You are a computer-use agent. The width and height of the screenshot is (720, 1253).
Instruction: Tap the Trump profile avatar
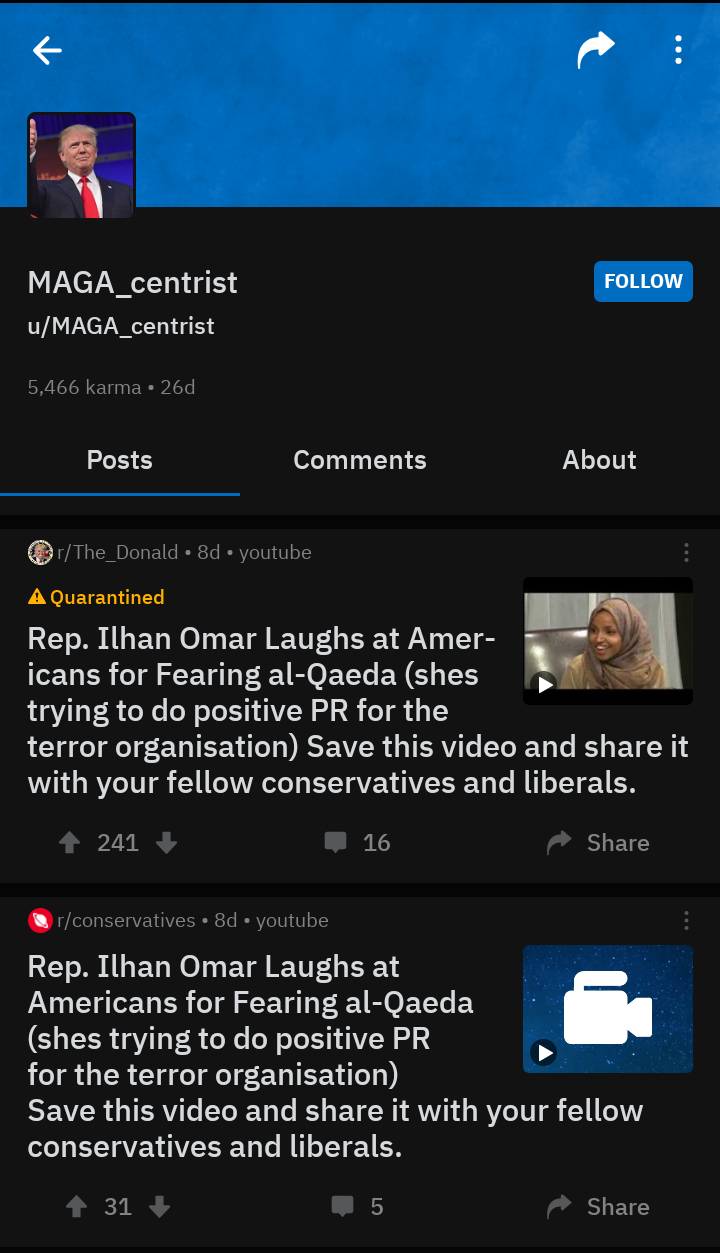coord(81,165)
